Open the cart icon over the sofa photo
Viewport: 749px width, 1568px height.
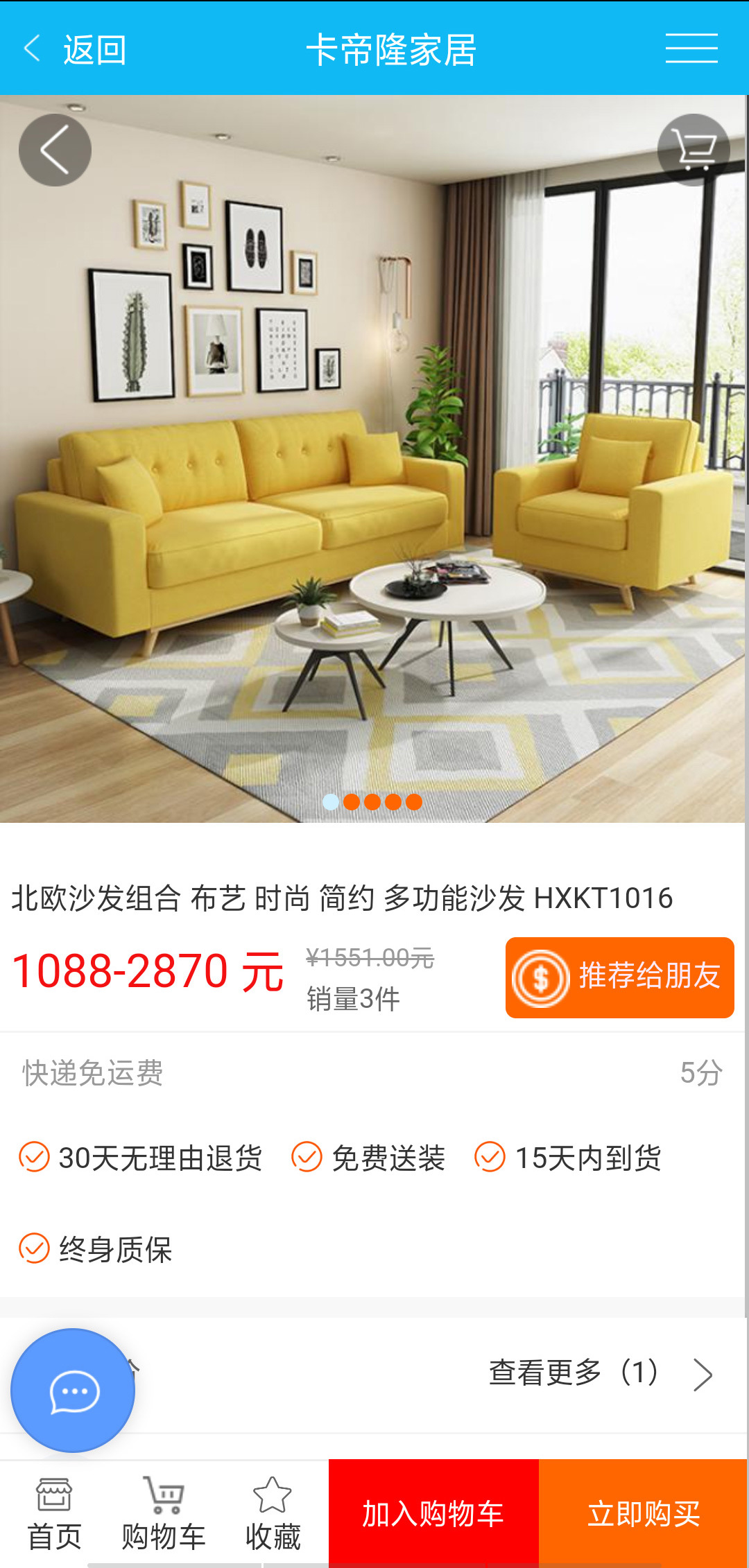coord(694,150)
